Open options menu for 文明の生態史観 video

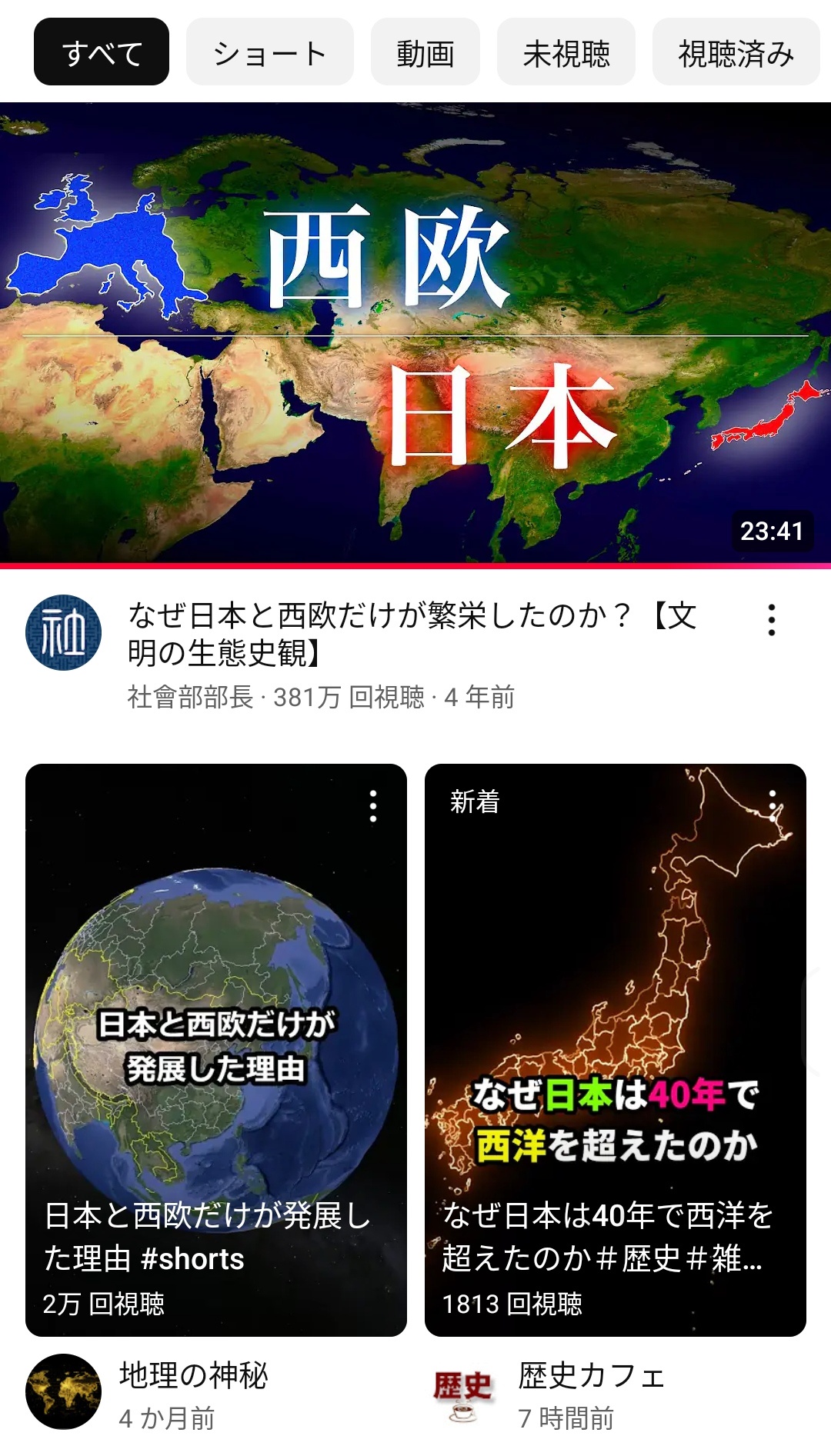click(x=771, y=620)
